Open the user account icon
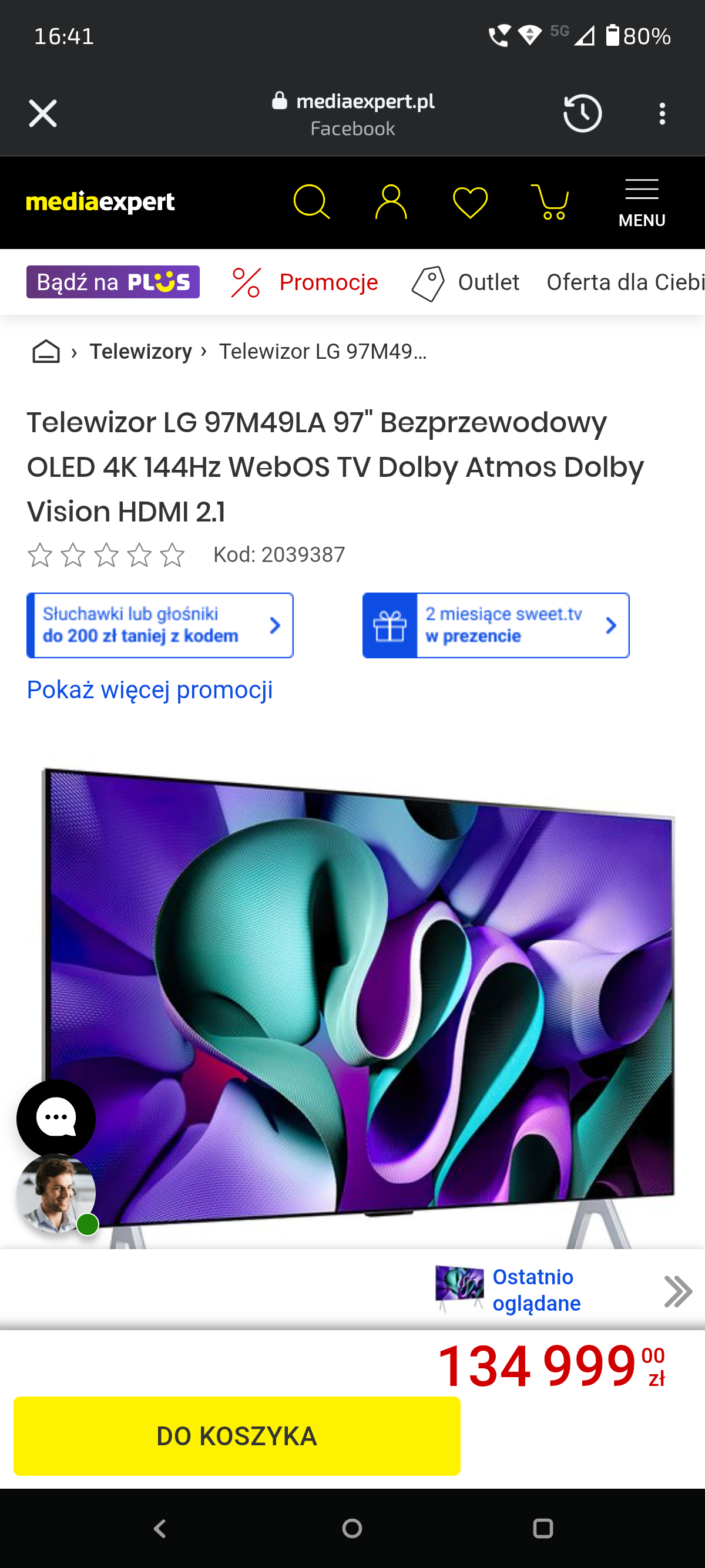Viewport: 705px width, 1568px height. (390, 202)
